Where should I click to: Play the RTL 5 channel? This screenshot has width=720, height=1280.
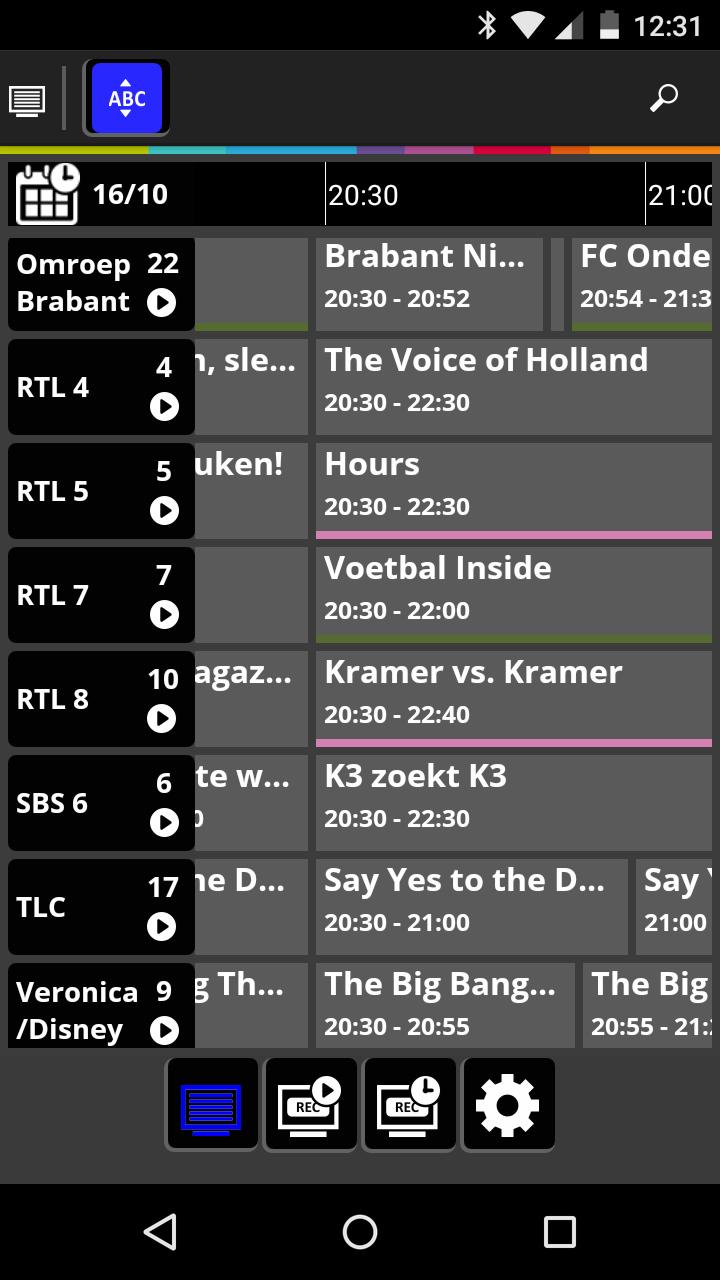(164, 510)
